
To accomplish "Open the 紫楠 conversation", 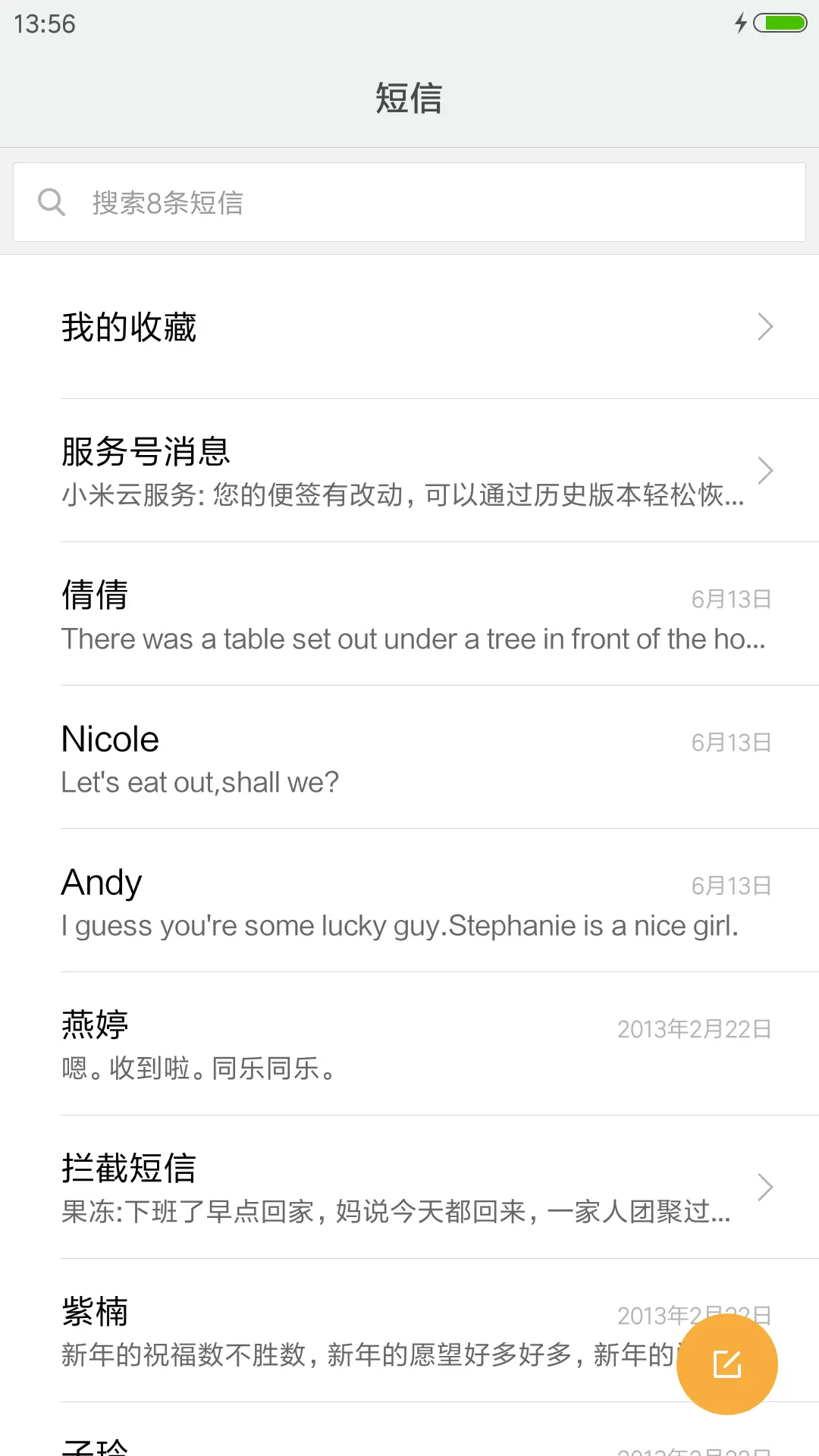I will coord(303,1335).
